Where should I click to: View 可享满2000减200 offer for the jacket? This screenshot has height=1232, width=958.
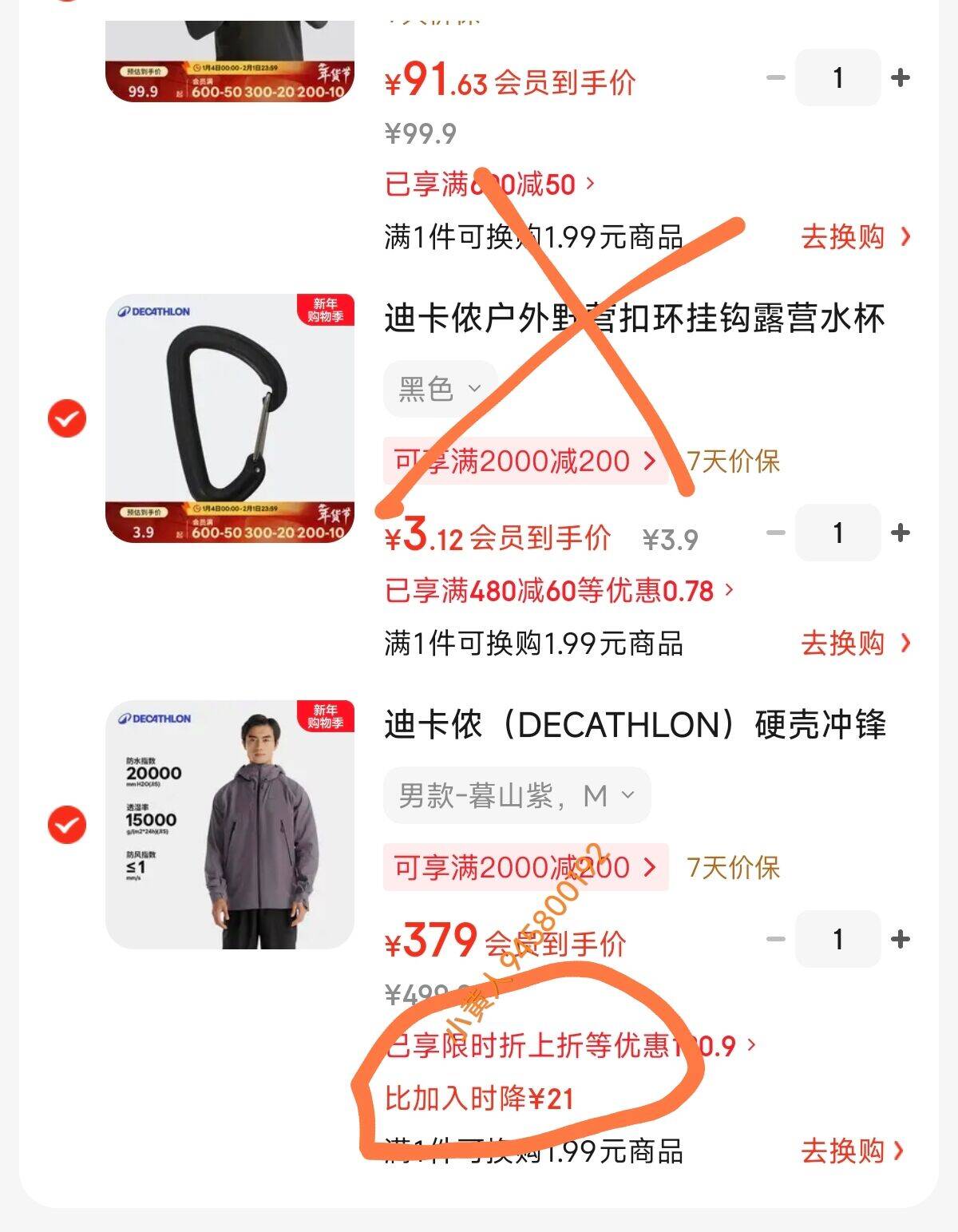(525, 867)
